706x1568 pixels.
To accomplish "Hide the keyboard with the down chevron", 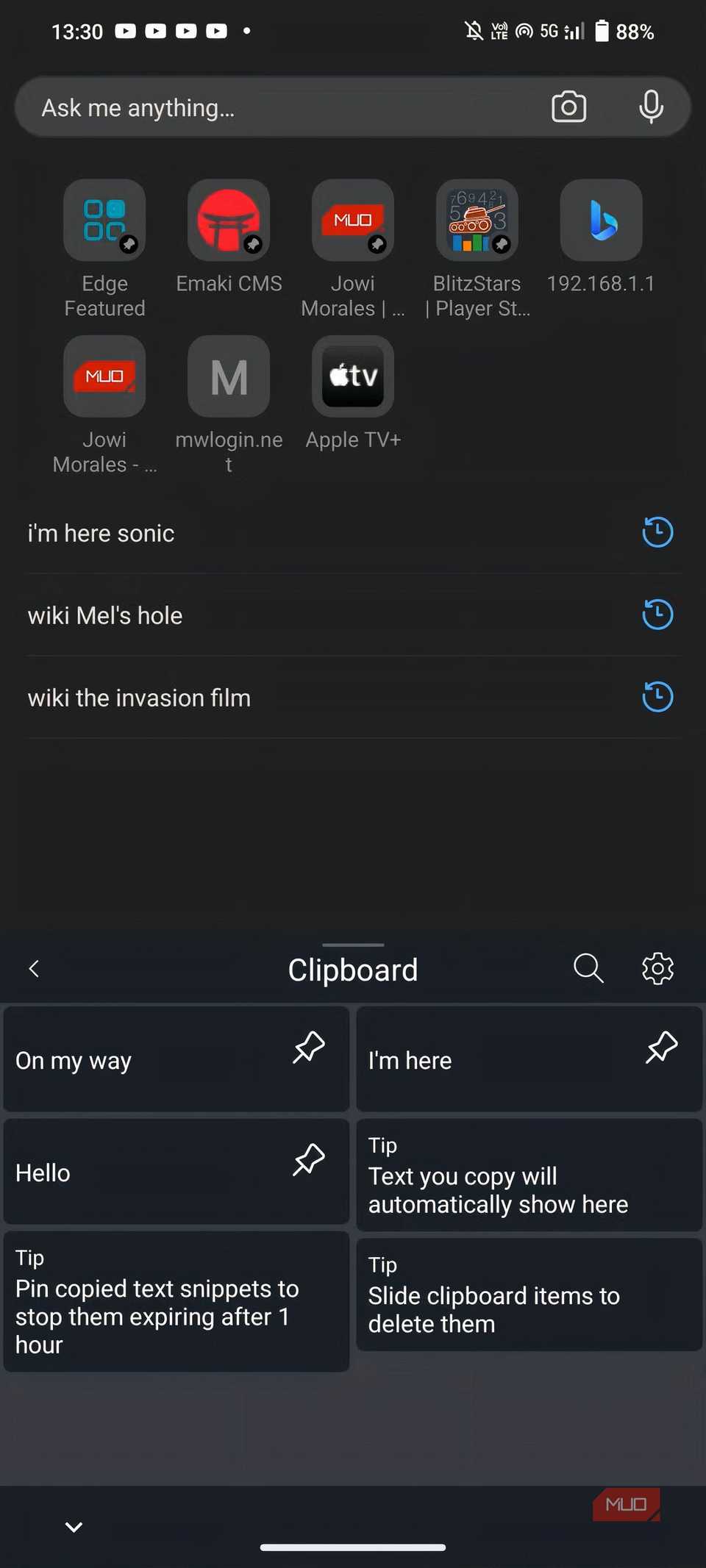I will [74, 1527].
